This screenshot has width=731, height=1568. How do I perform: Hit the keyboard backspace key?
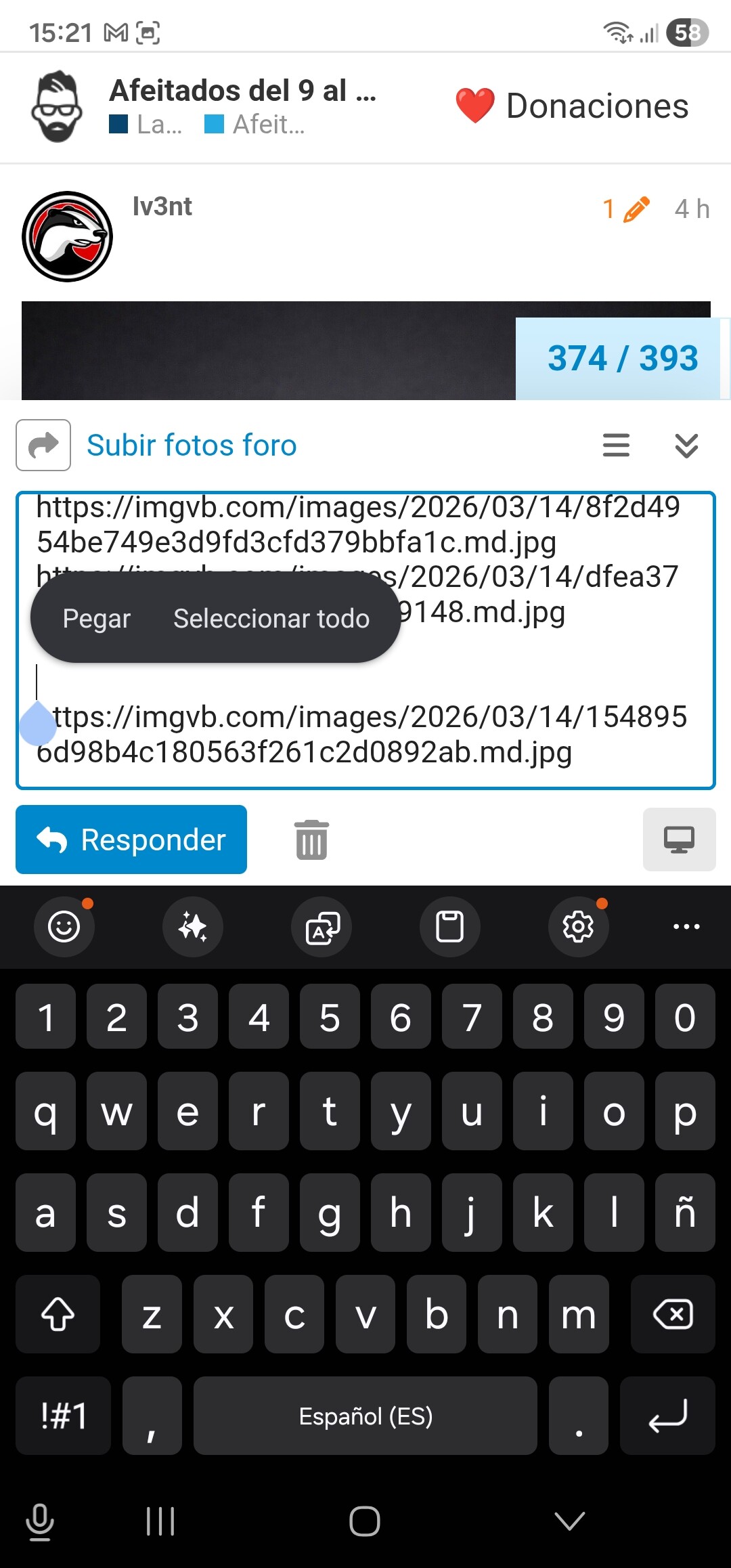point(672,1314)
